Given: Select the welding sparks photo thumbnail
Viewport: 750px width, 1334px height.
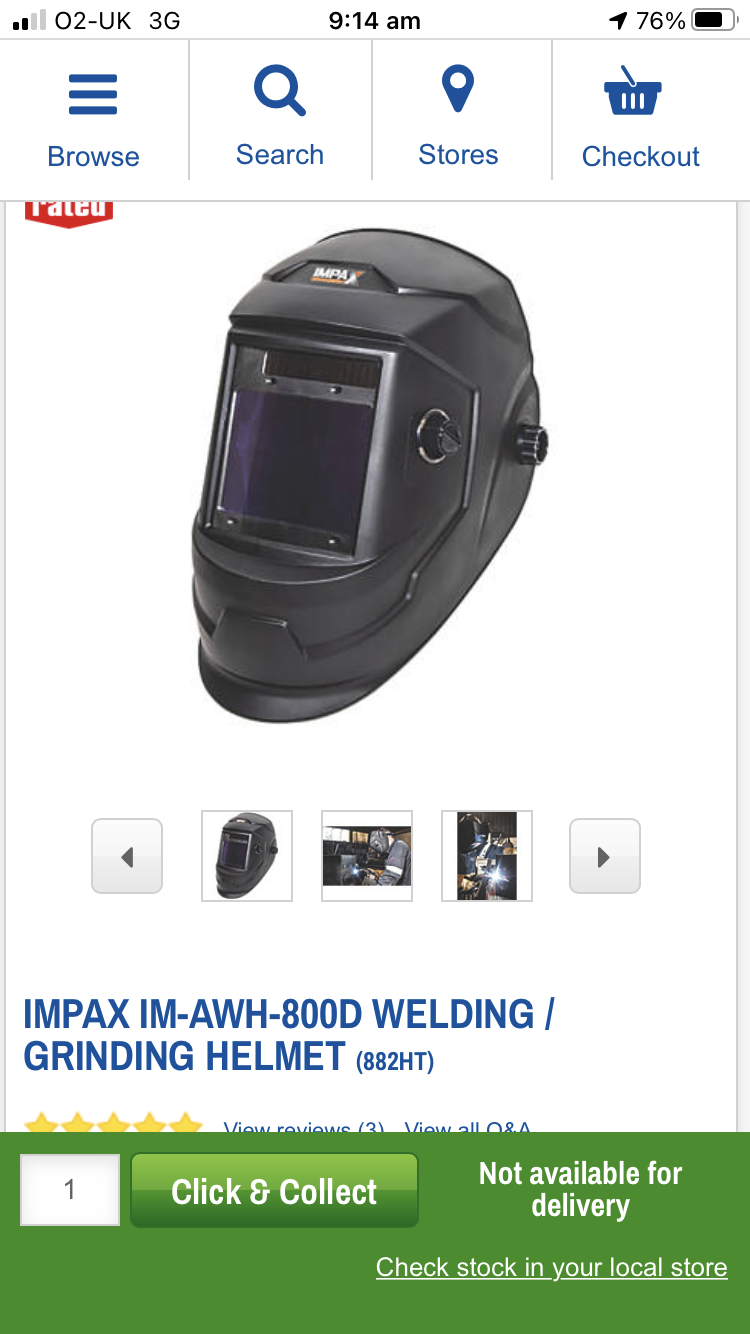Looking at the screenshot, I should 487,856.
